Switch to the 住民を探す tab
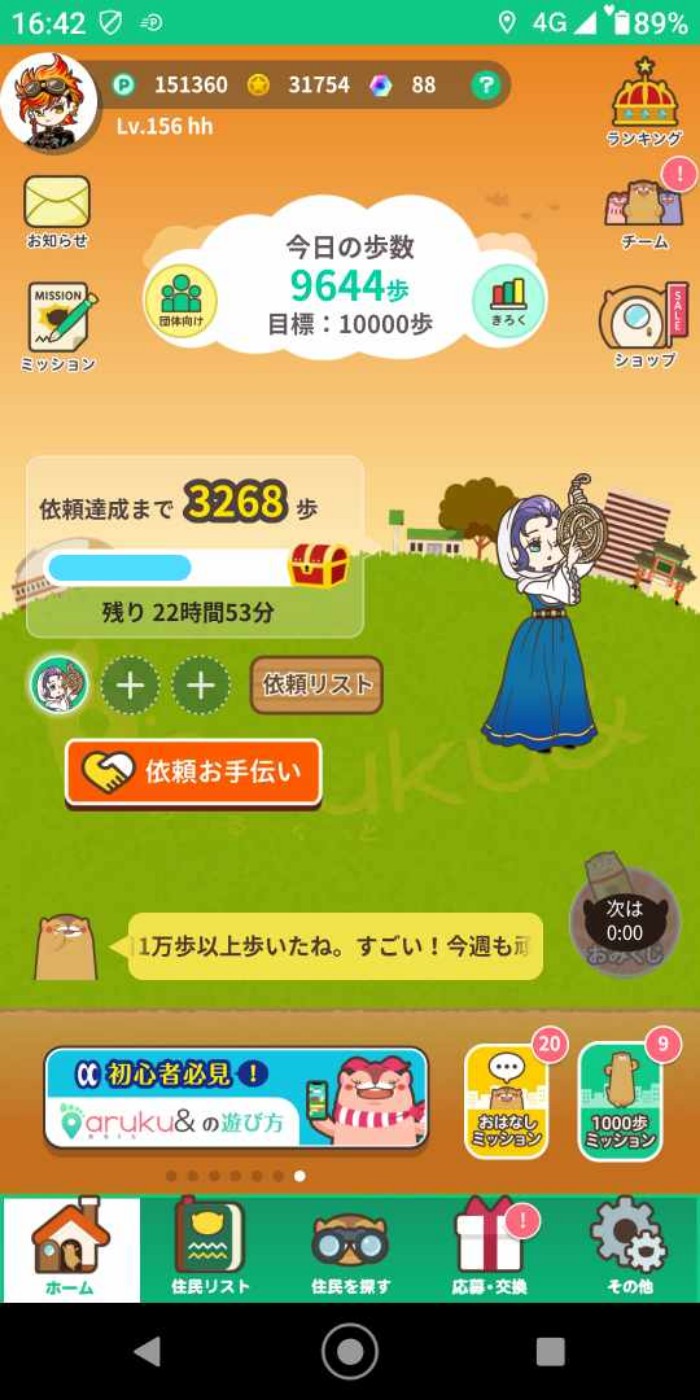 coord(350,1248)
